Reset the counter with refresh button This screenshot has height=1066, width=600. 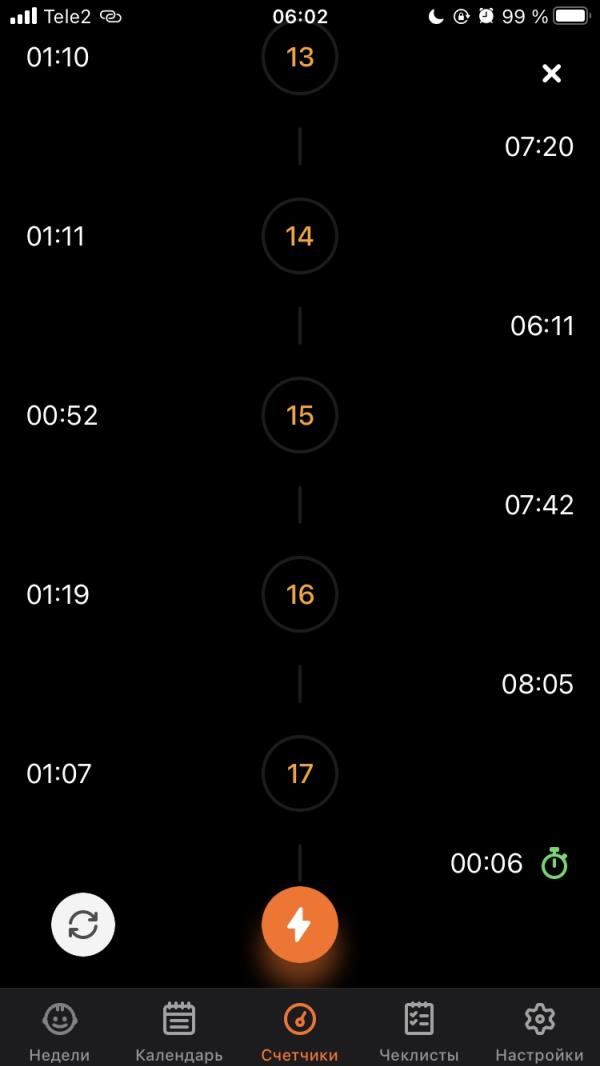click(83, 925)
